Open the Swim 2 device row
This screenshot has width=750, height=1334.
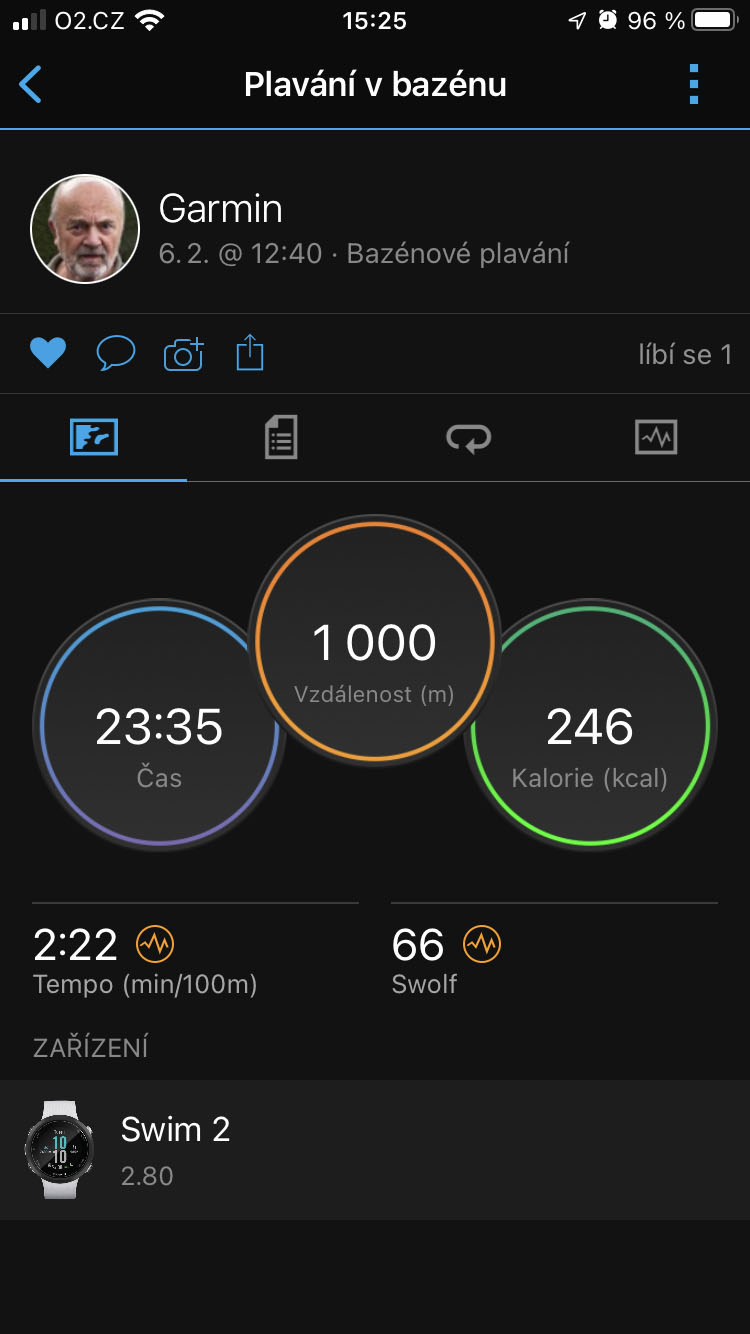coord(375,1150)
